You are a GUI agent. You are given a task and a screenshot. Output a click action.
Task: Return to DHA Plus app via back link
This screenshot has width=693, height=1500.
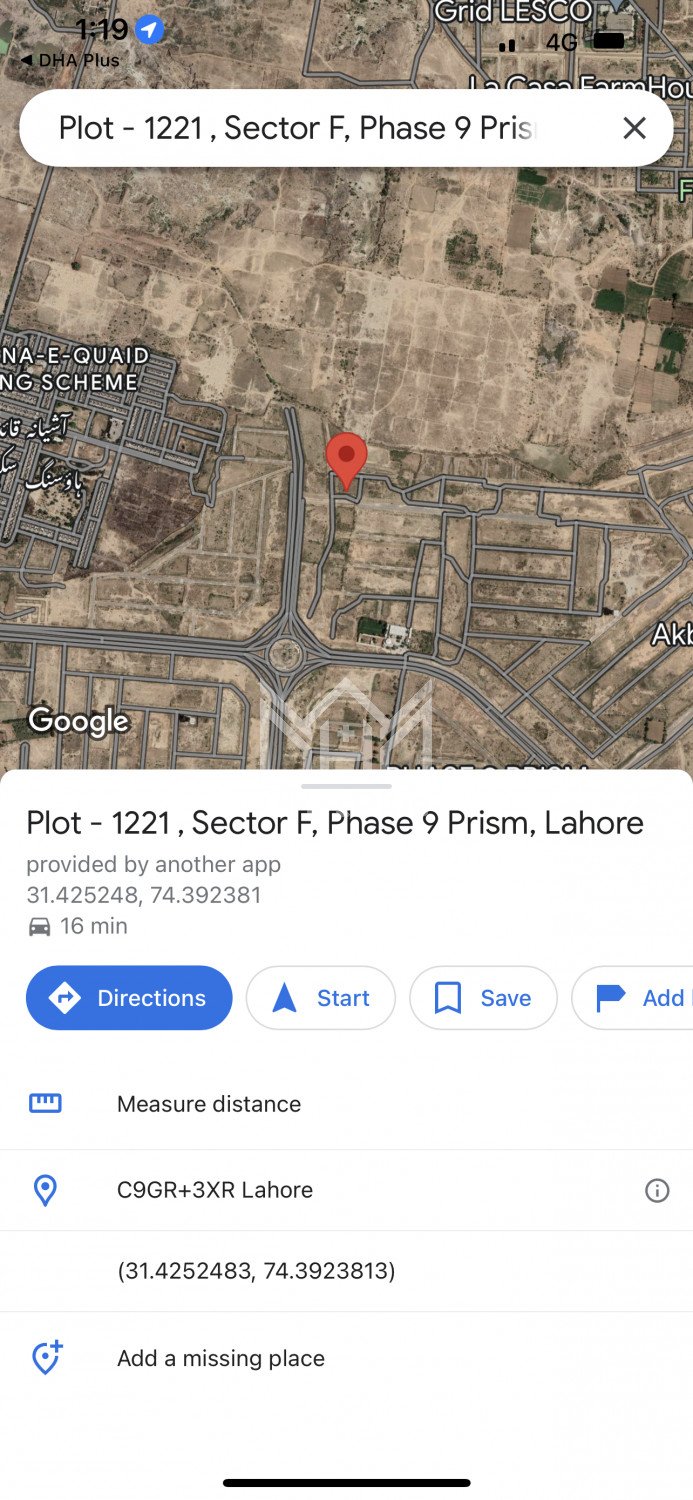[x=70, y=61]
